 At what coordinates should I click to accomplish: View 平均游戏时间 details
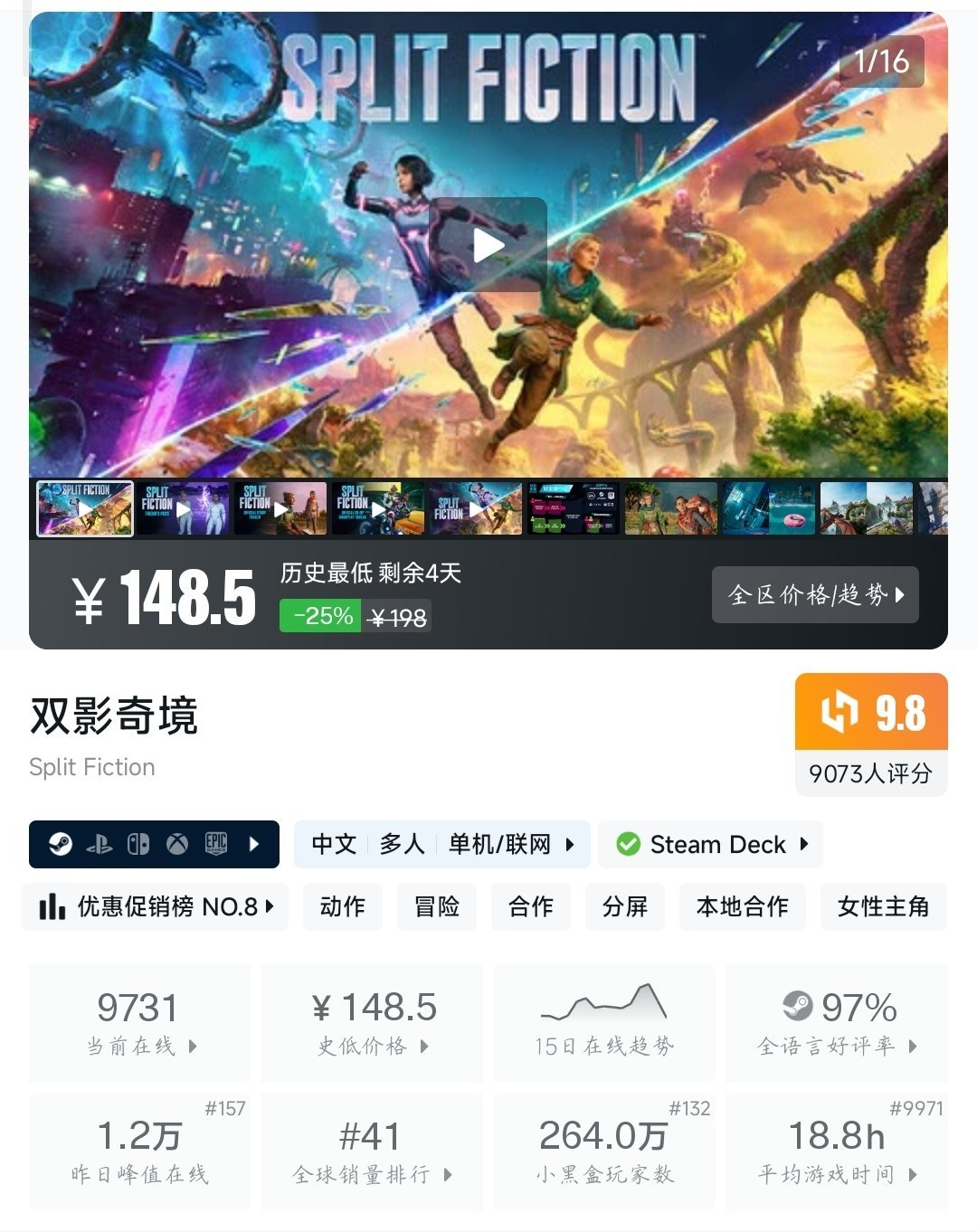coord(837,1151)
